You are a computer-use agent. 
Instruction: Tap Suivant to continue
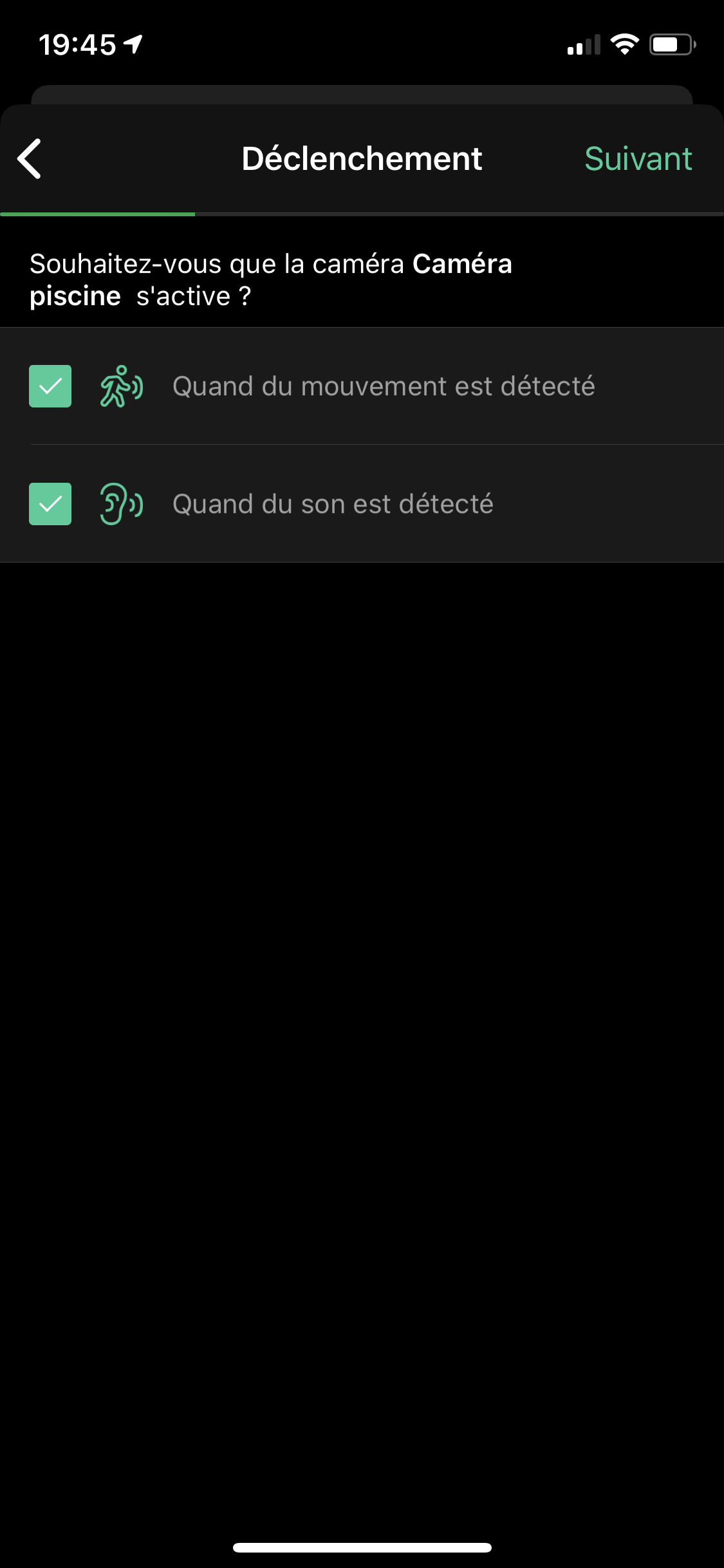click(638, 158)
